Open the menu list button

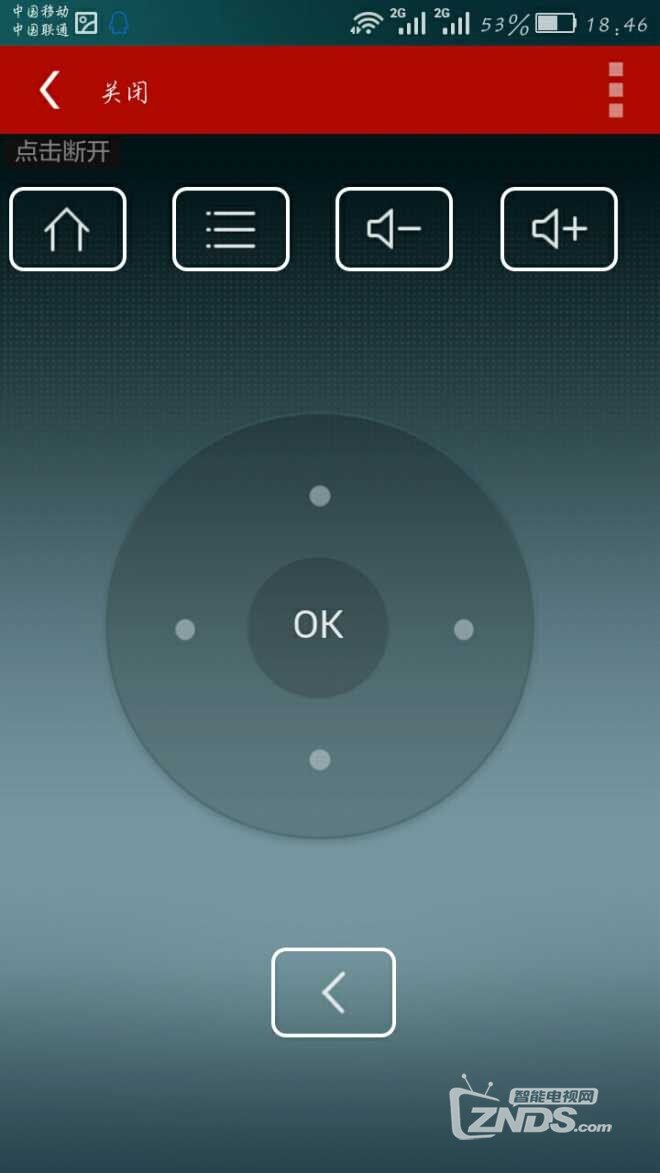(x=231, y=230)
